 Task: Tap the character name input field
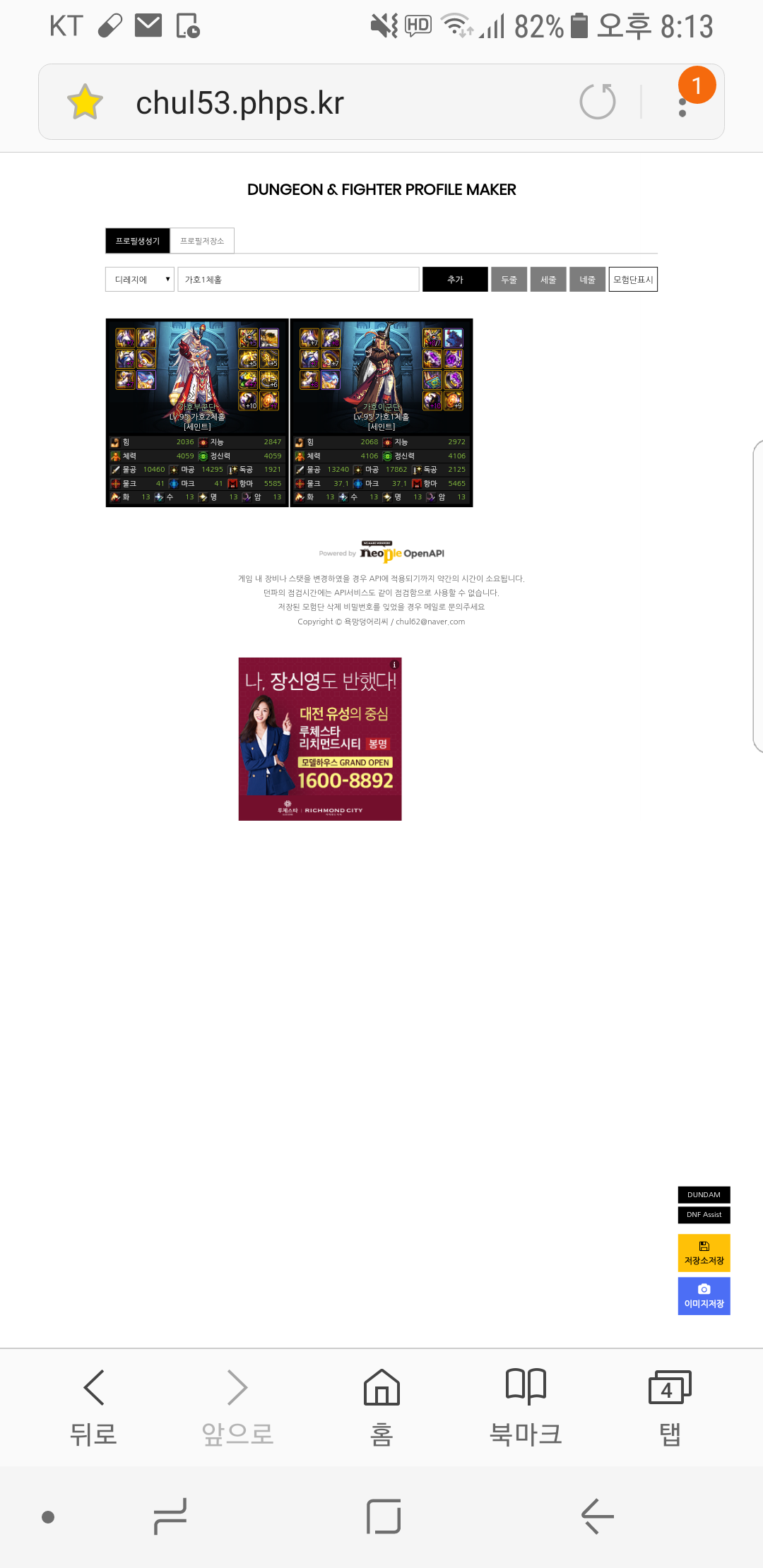pyautogui.click(x=298, y=280)
